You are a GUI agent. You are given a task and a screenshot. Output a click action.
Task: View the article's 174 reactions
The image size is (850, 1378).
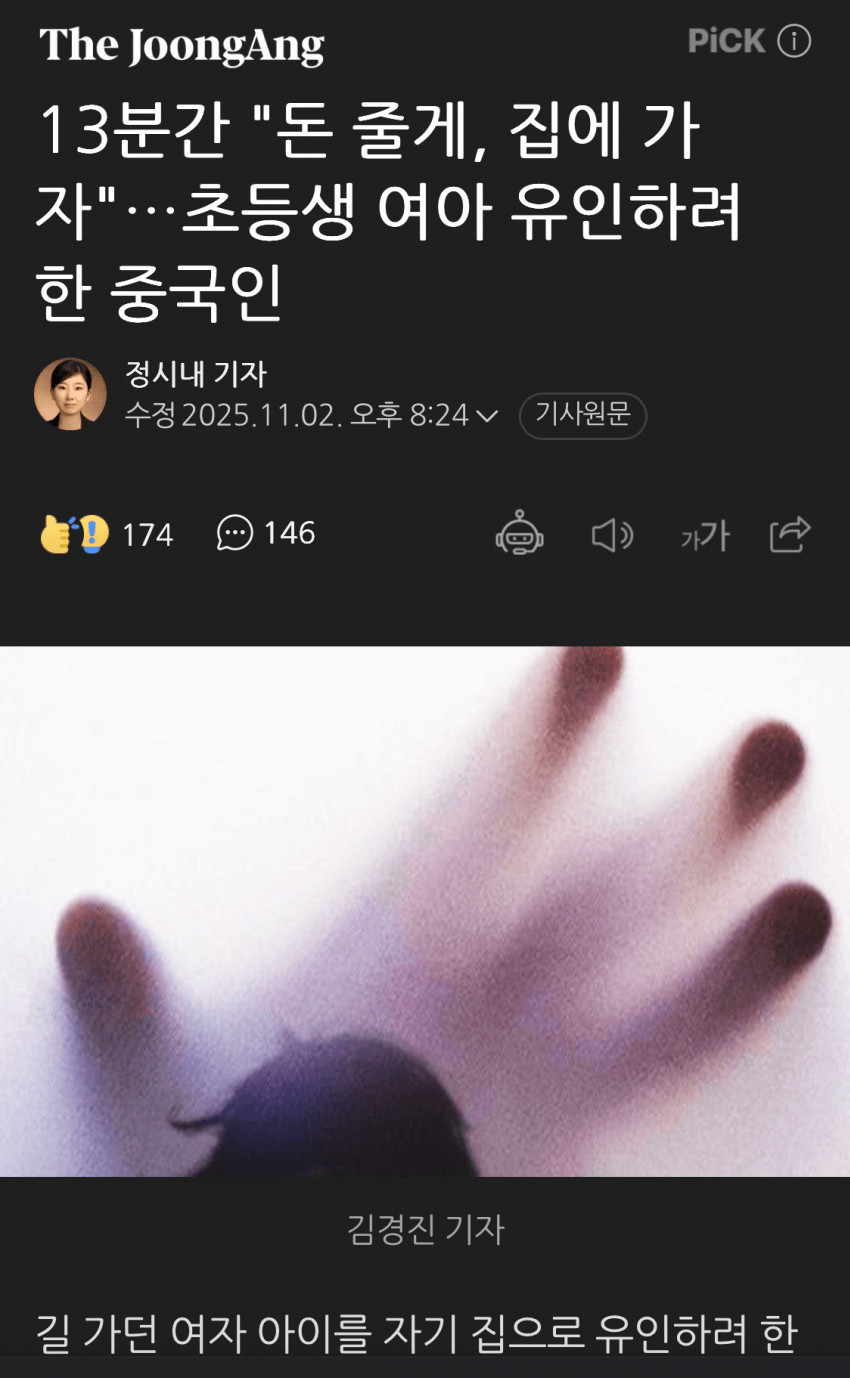coord(107,534)
